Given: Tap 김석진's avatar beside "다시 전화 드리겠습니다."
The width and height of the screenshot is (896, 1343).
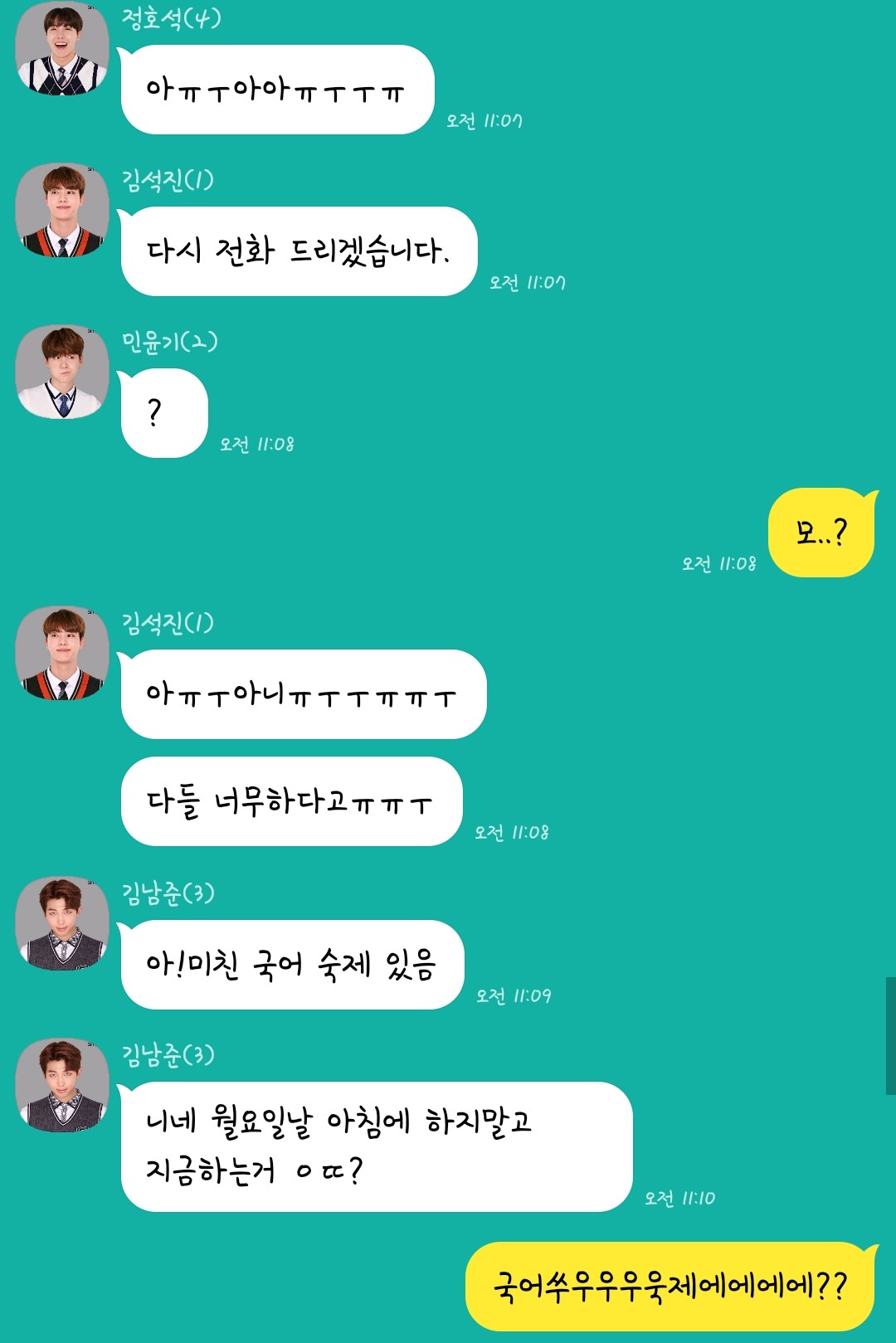Looking at the screenshot, I should click(62, 210).
